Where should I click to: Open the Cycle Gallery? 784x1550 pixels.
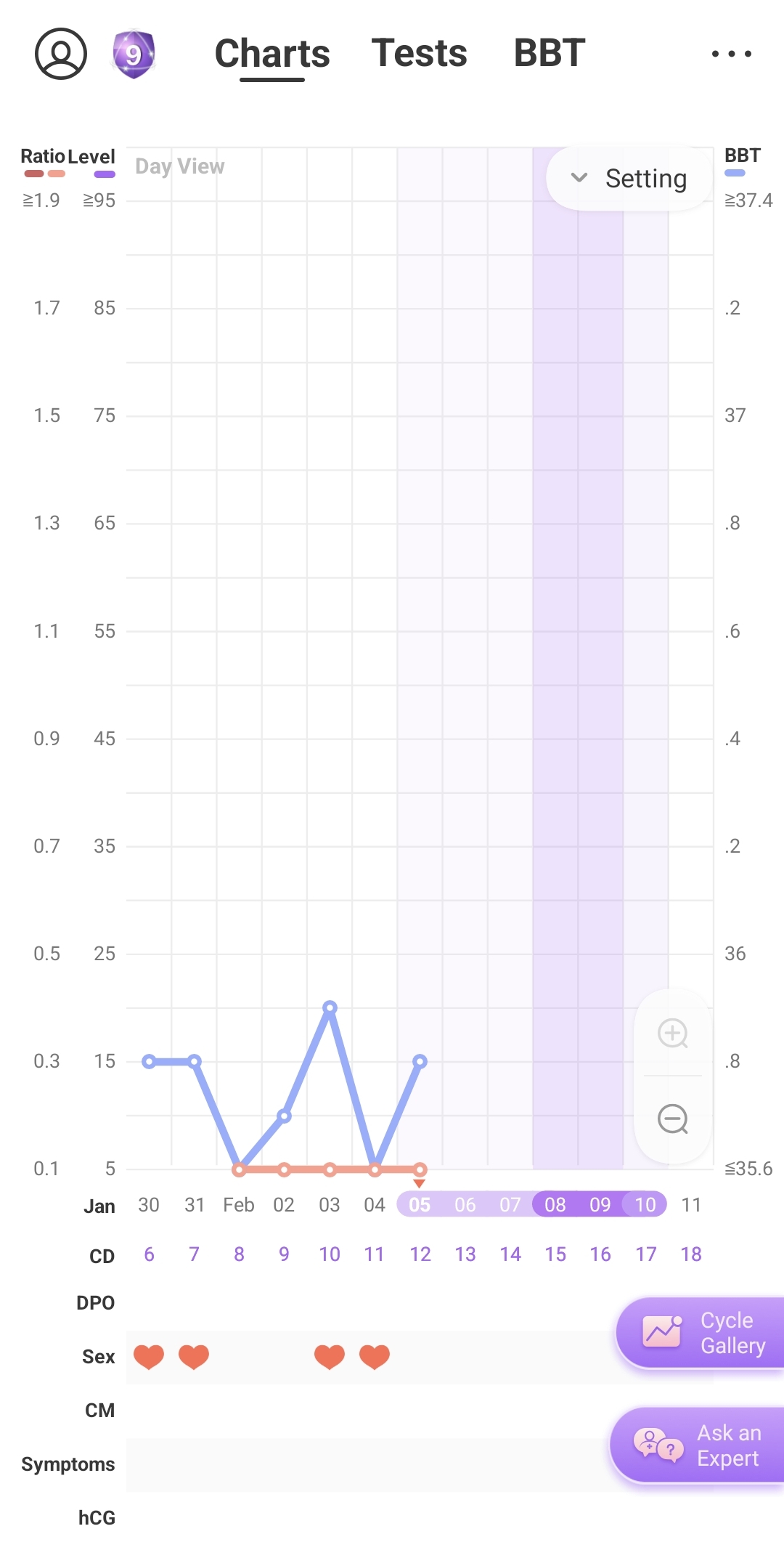point(702,1333)
